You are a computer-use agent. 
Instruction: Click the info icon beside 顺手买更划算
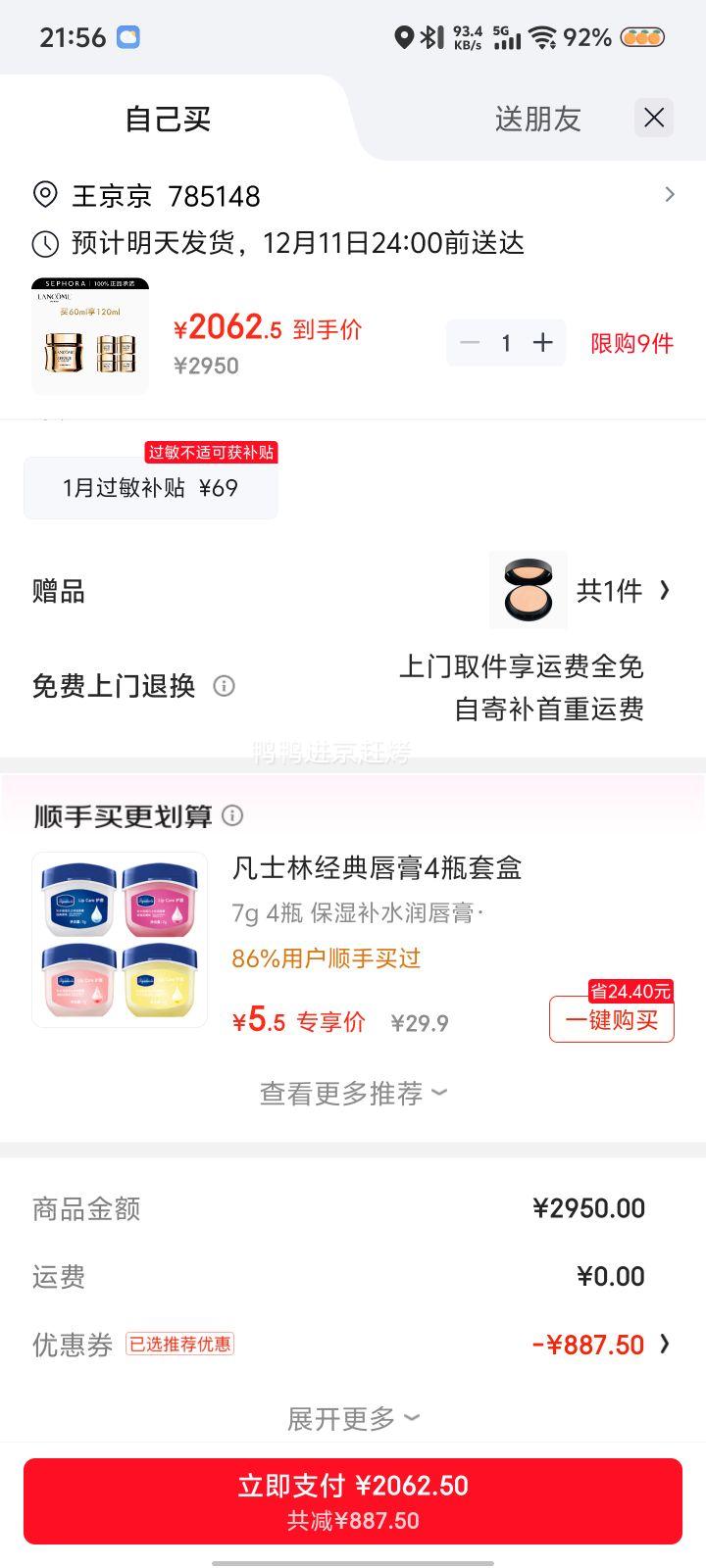[x=233, y=815]
